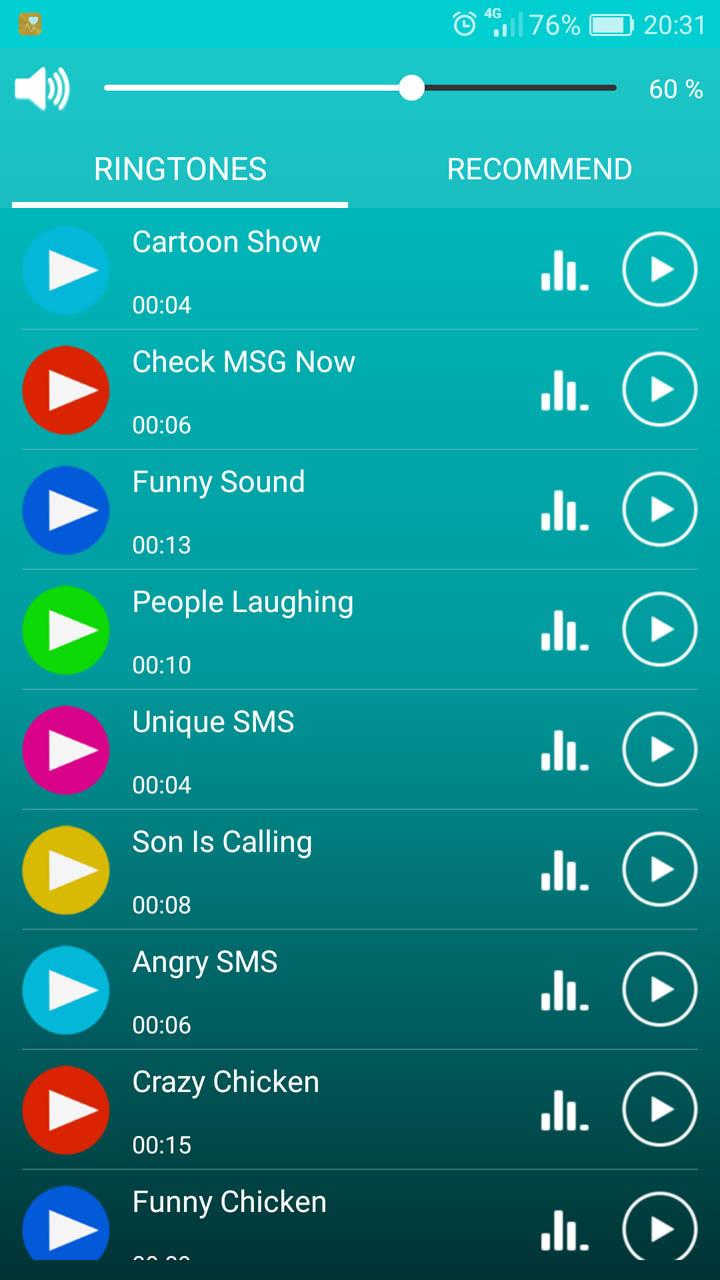
Task: Play Son Is Calling via yellow circle
Action: [x=66, y=870]
